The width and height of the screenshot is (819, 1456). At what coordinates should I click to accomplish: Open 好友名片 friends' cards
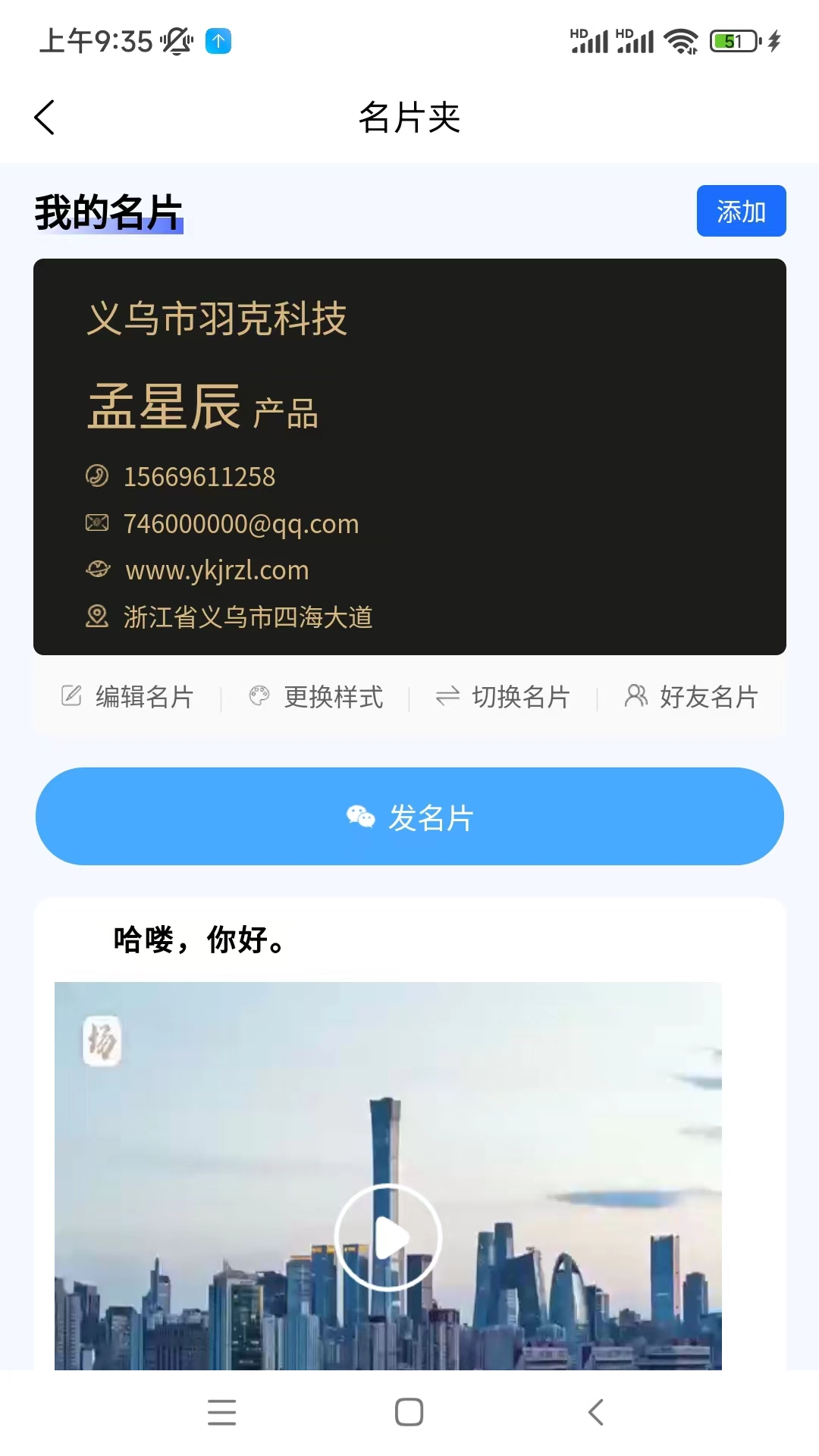(x=692, y=696)
